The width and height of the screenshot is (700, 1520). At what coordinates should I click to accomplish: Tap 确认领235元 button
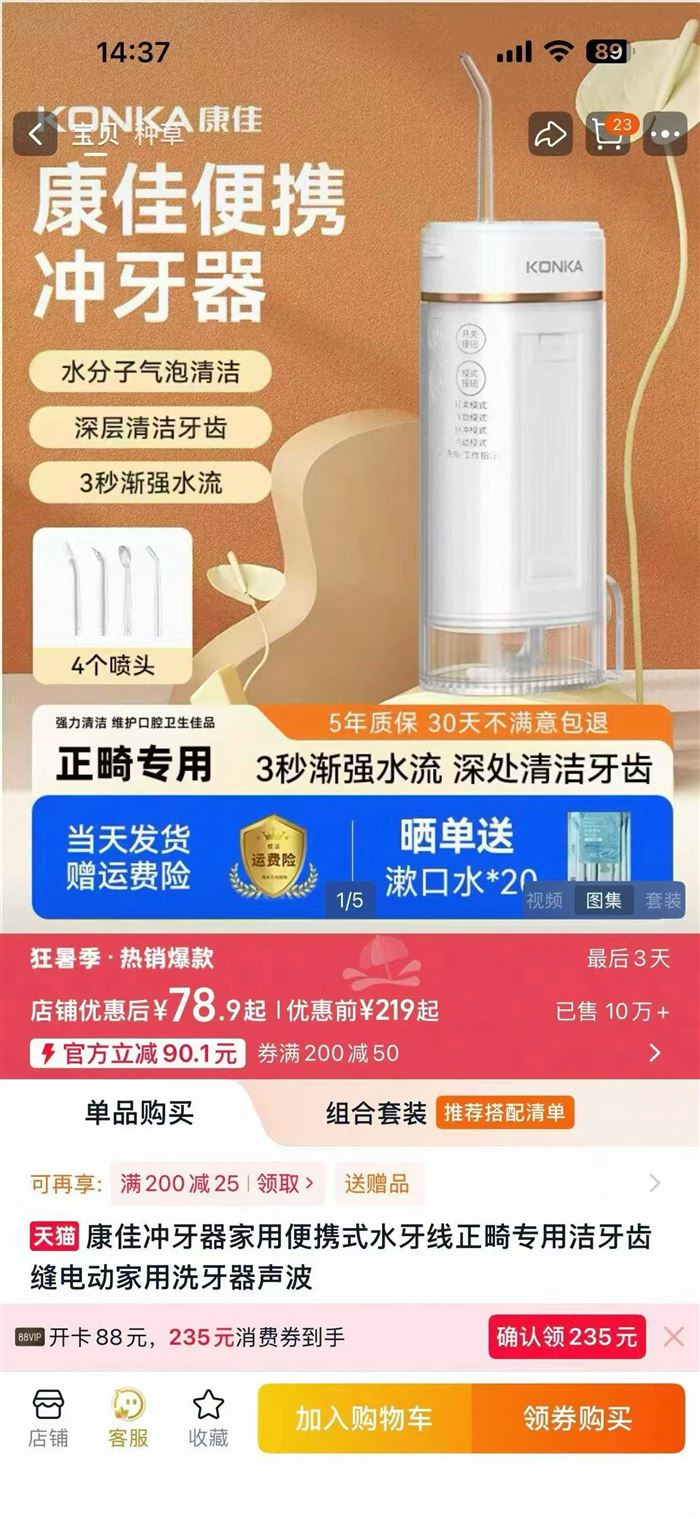pyautogui.click(x=567, y=1337)
